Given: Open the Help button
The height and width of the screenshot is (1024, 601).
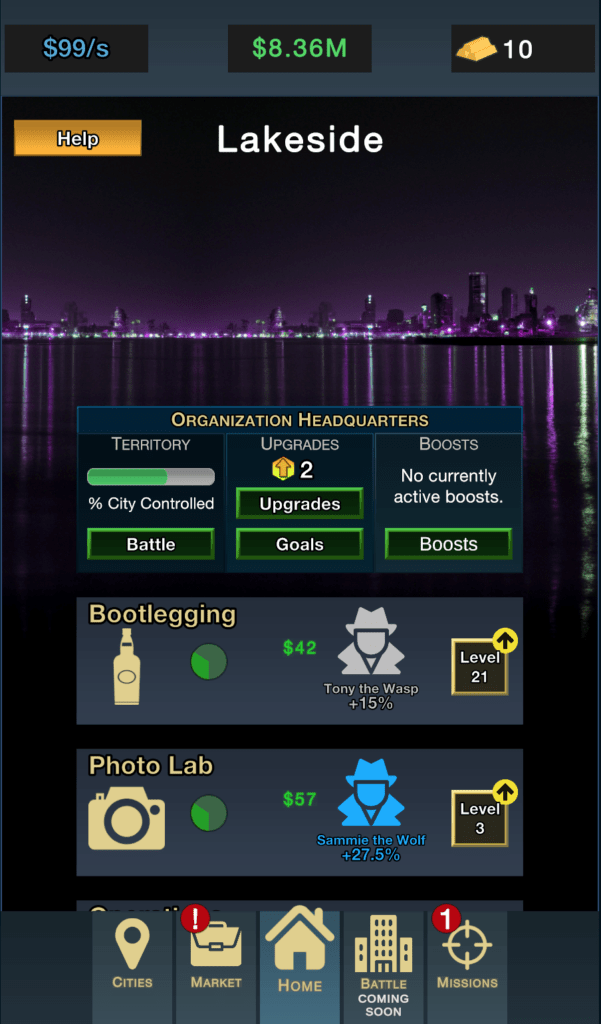Looking at the screenshot, I should 78,138.
